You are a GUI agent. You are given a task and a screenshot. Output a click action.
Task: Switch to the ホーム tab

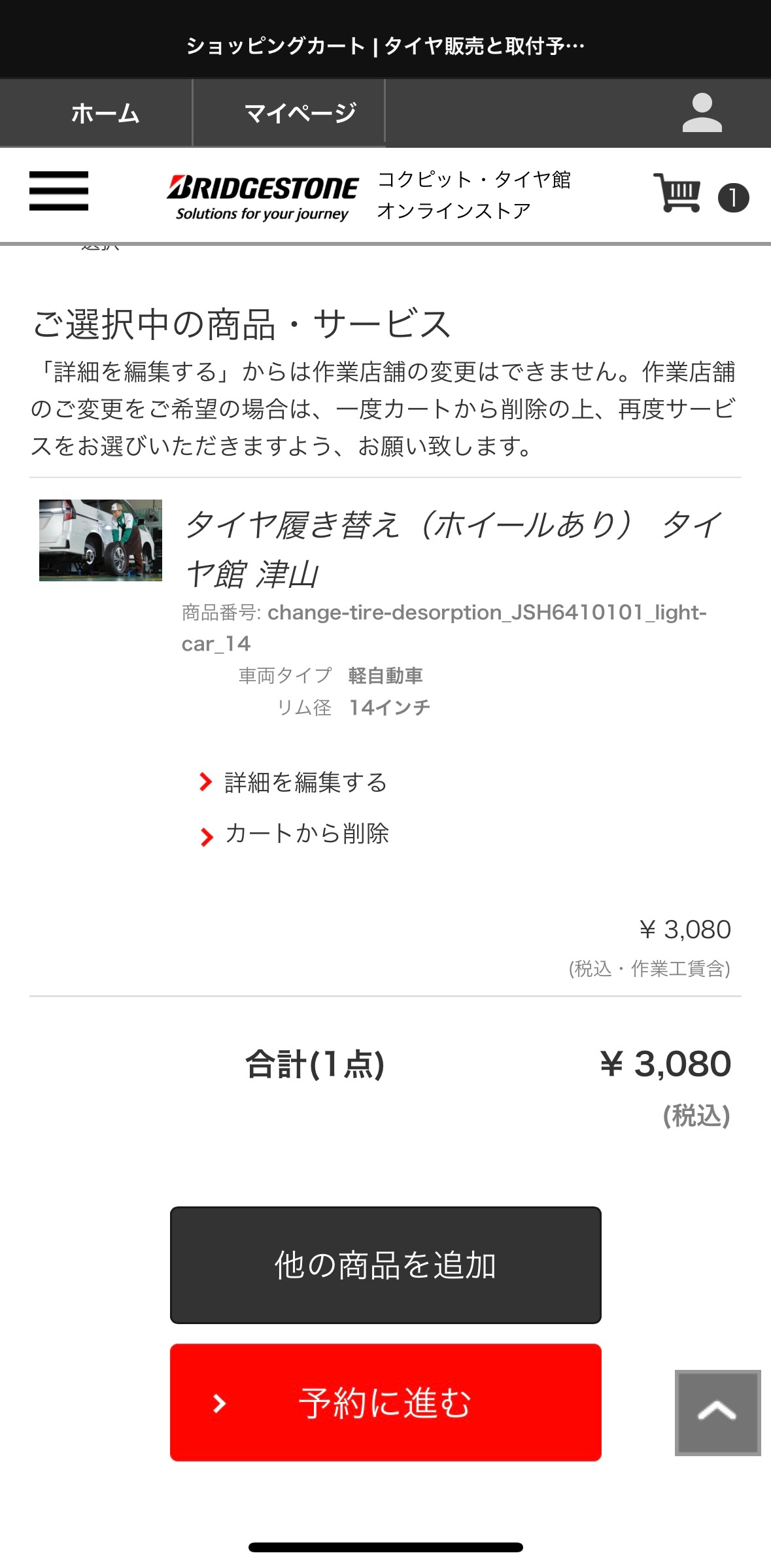click(x=105, y=113)
